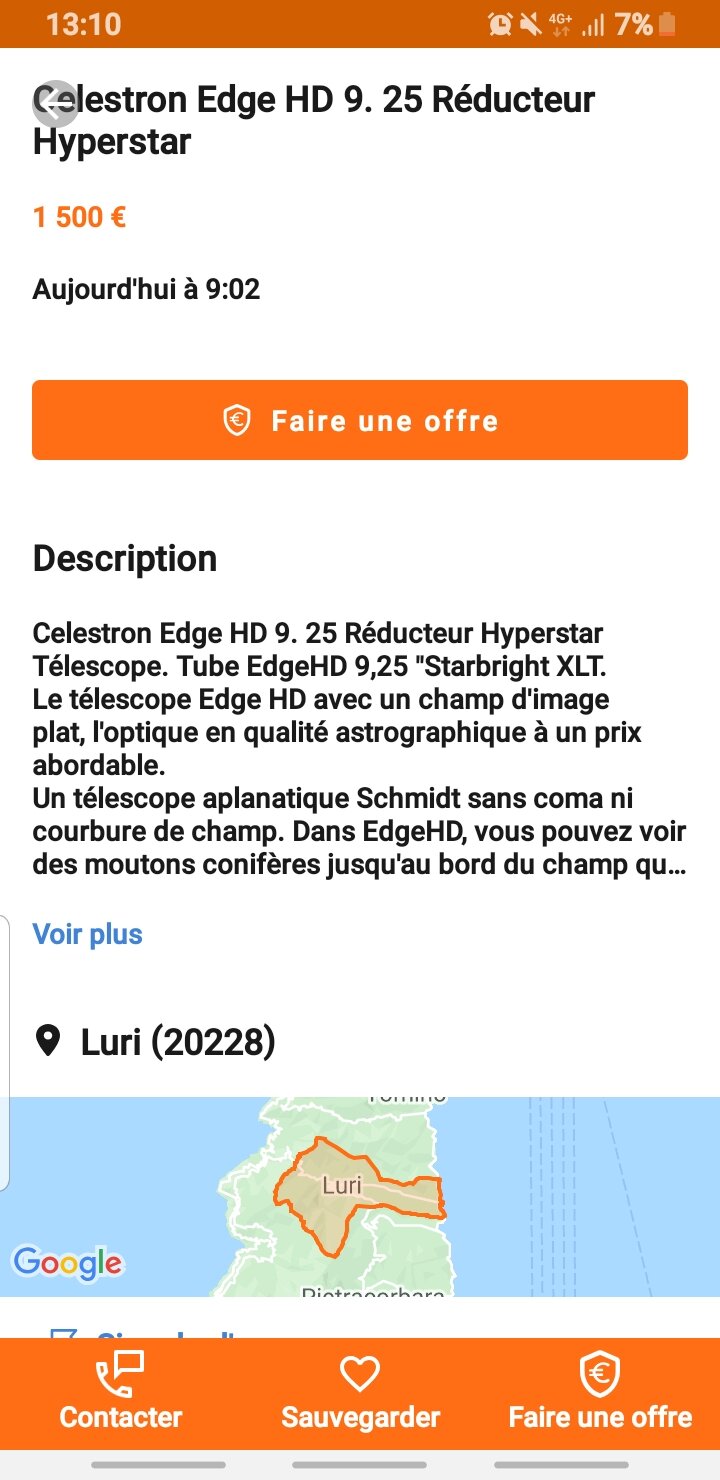720x1480 pixels.
Task: Open the Luri location map
Action: [360, 1195]
